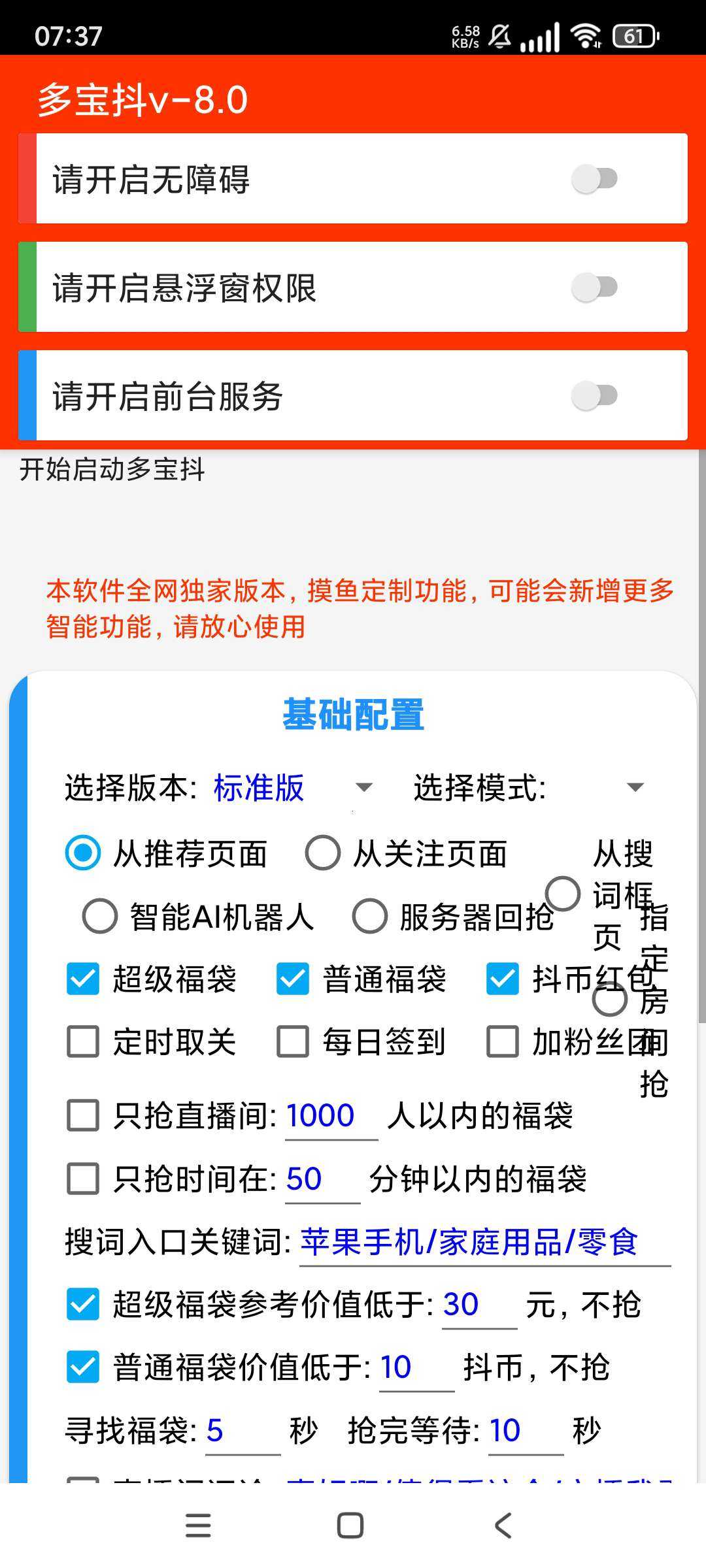Screen dimensions: 706x1568
Task: Check the 只抢时间在 minutes limit box
Action: point(83,1179)
